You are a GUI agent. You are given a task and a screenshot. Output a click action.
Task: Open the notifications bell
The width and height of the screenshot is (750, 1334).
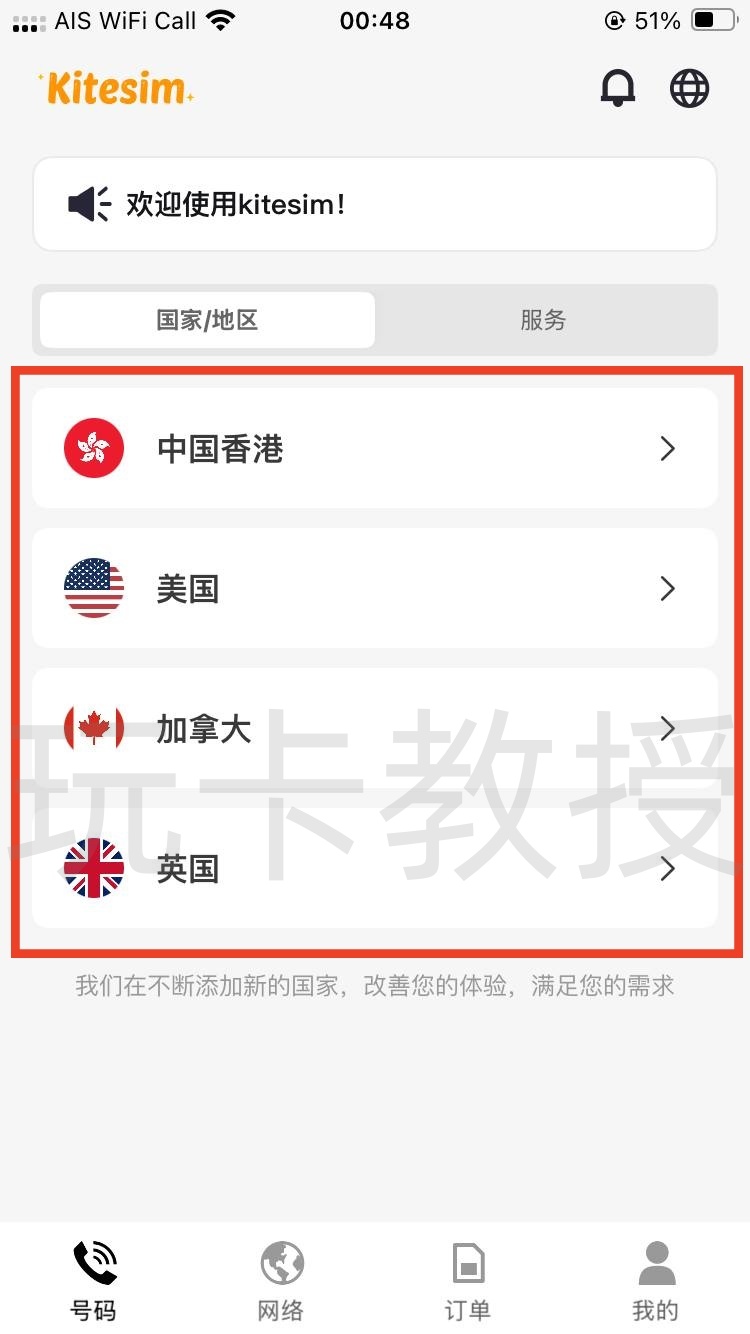(617, 88)
